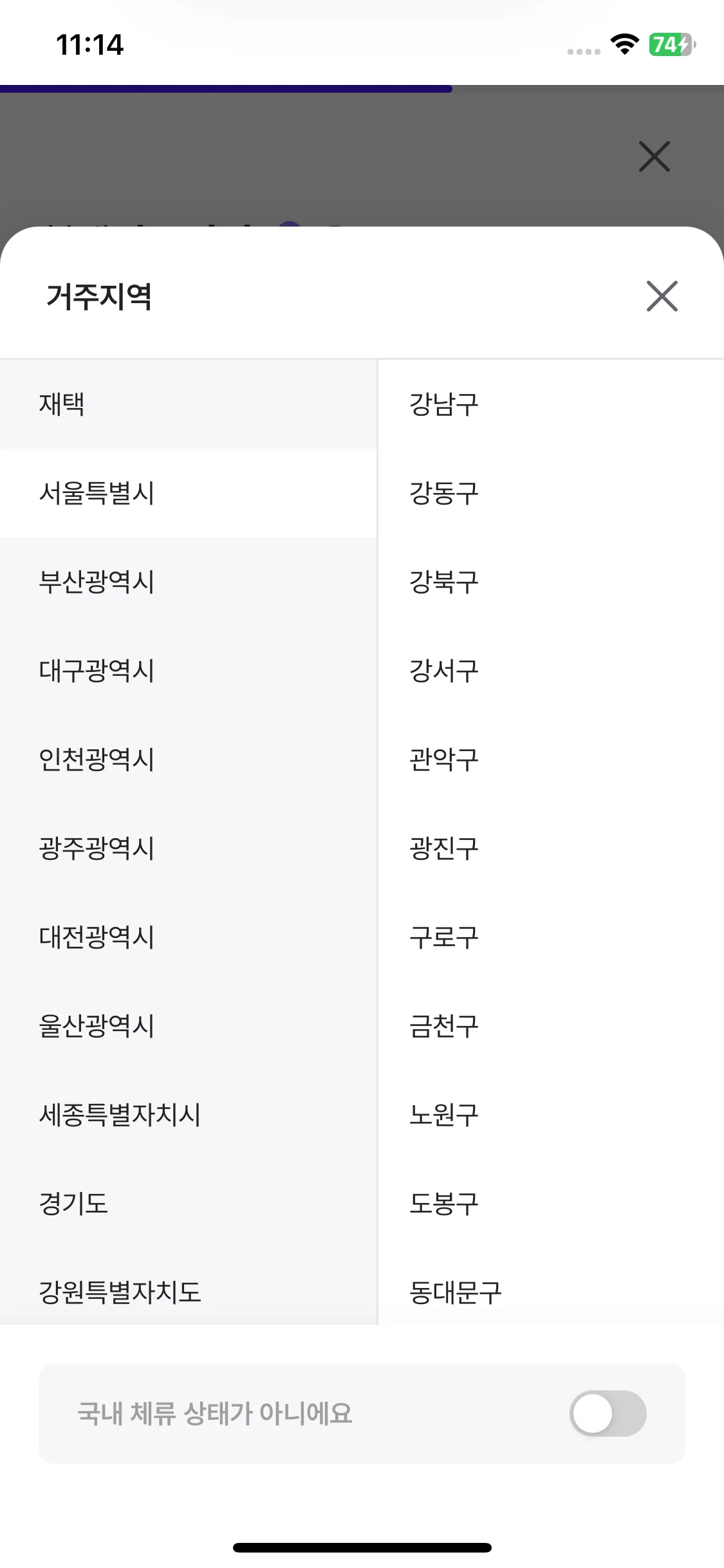The image size is (724, 1568).
Task: Select 서울특별시 in the region list
Action: [x=188, y=493]
